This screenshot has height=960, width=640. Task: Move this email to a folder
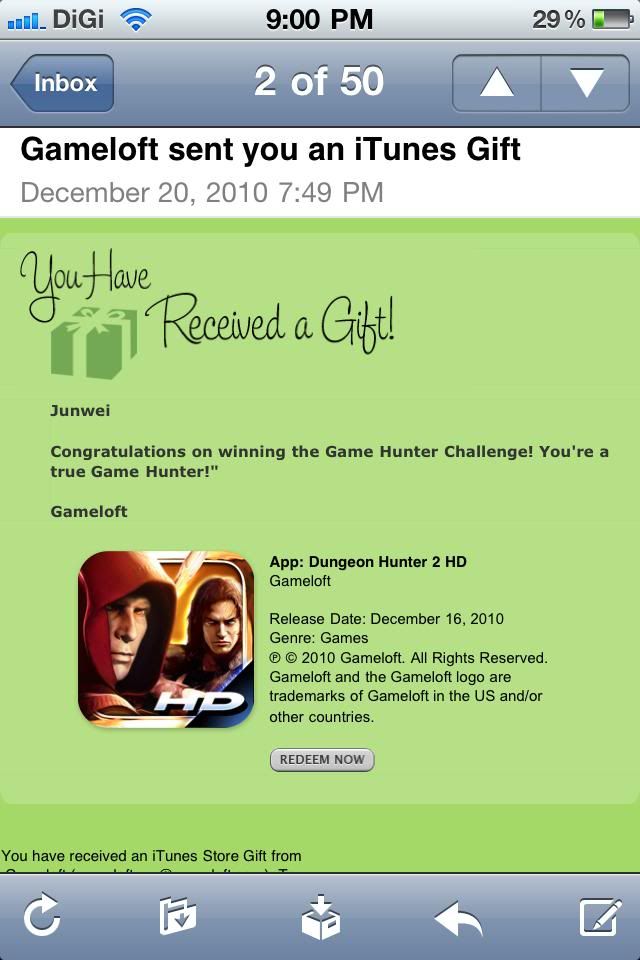178,916
